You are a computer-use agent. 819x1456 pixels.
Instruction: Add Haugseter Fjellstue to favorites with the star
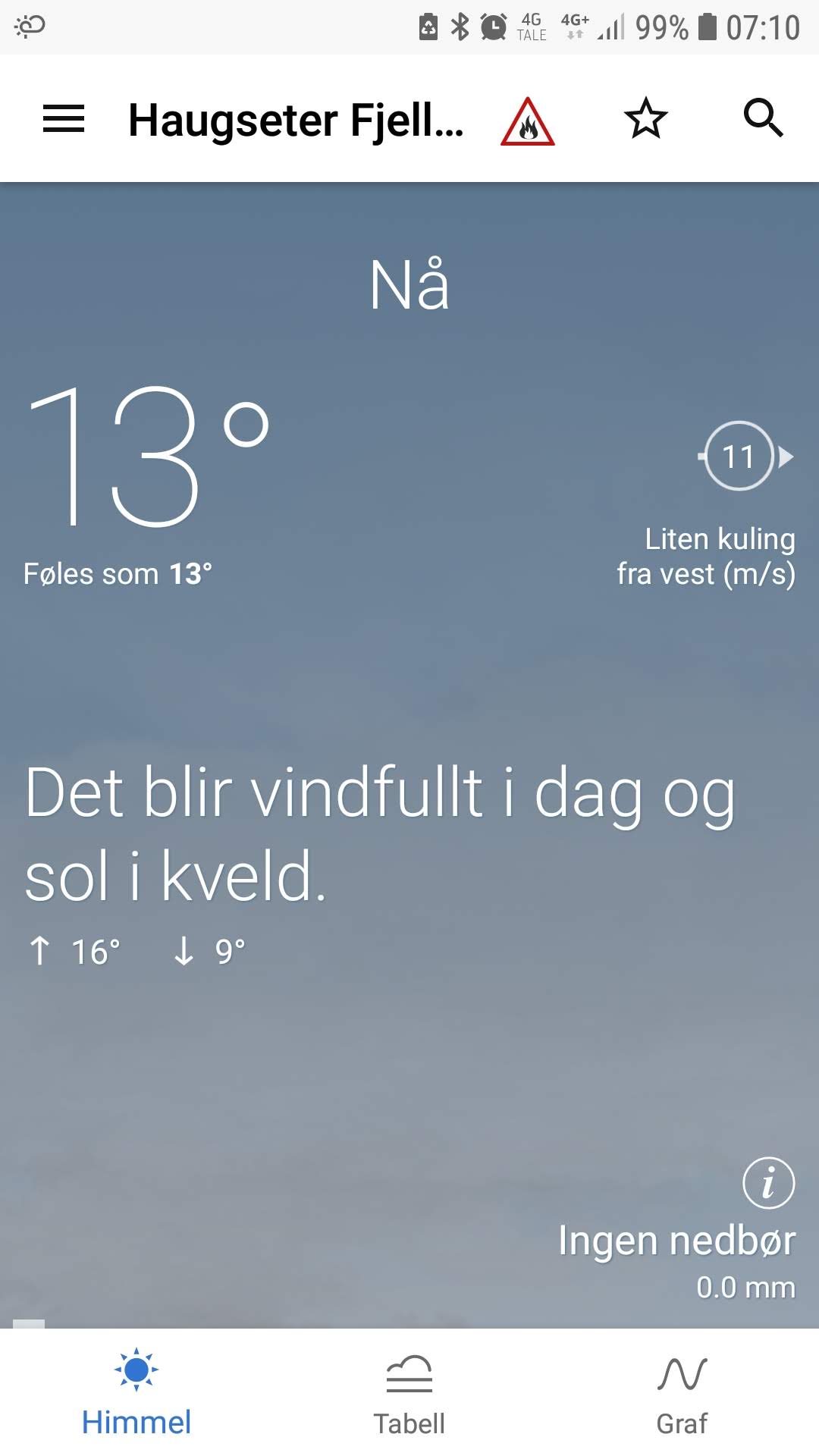point(645,119)
